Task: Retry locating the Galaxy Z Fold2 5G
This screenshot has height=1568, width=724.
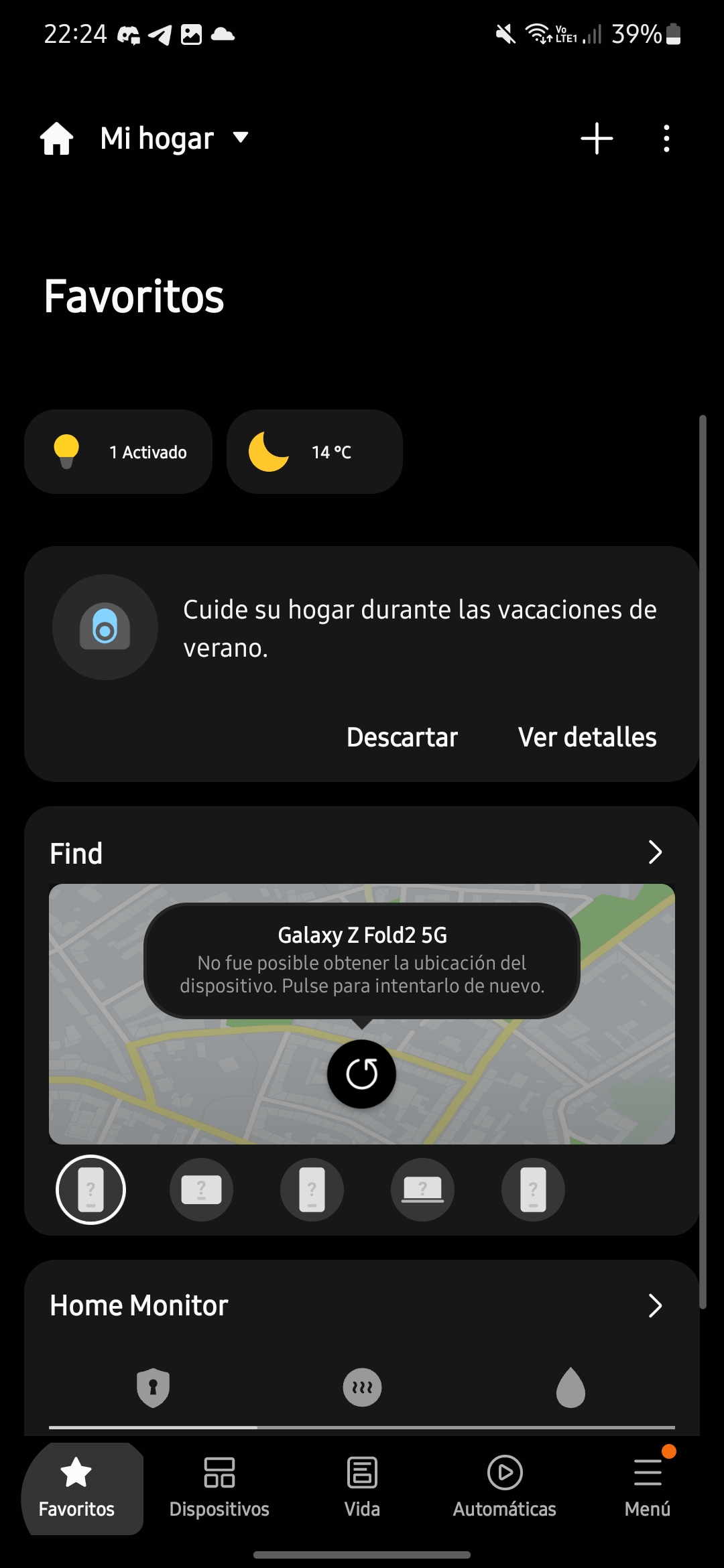Action: (x=362, y=1073)
